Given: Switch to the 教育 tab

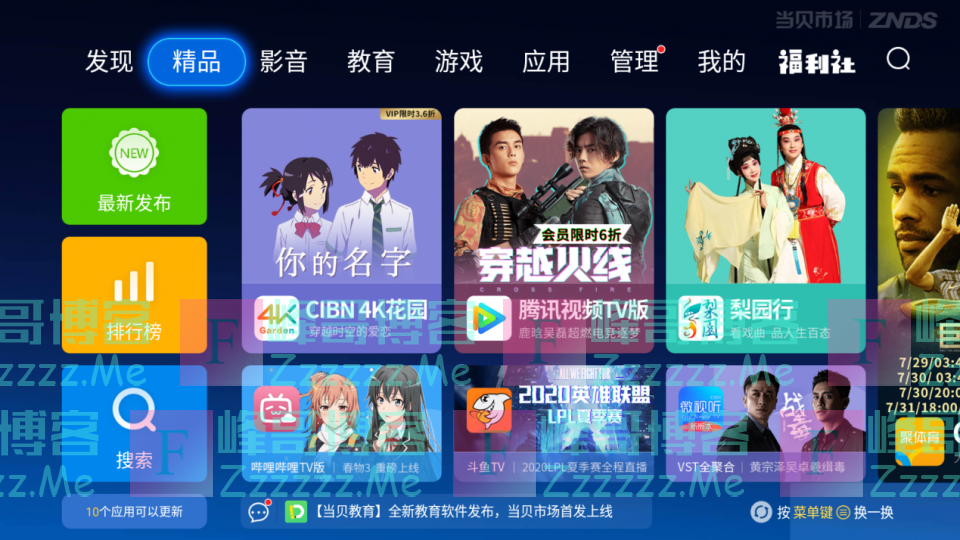Looking at the screenshot, I should tap(371, 62).
